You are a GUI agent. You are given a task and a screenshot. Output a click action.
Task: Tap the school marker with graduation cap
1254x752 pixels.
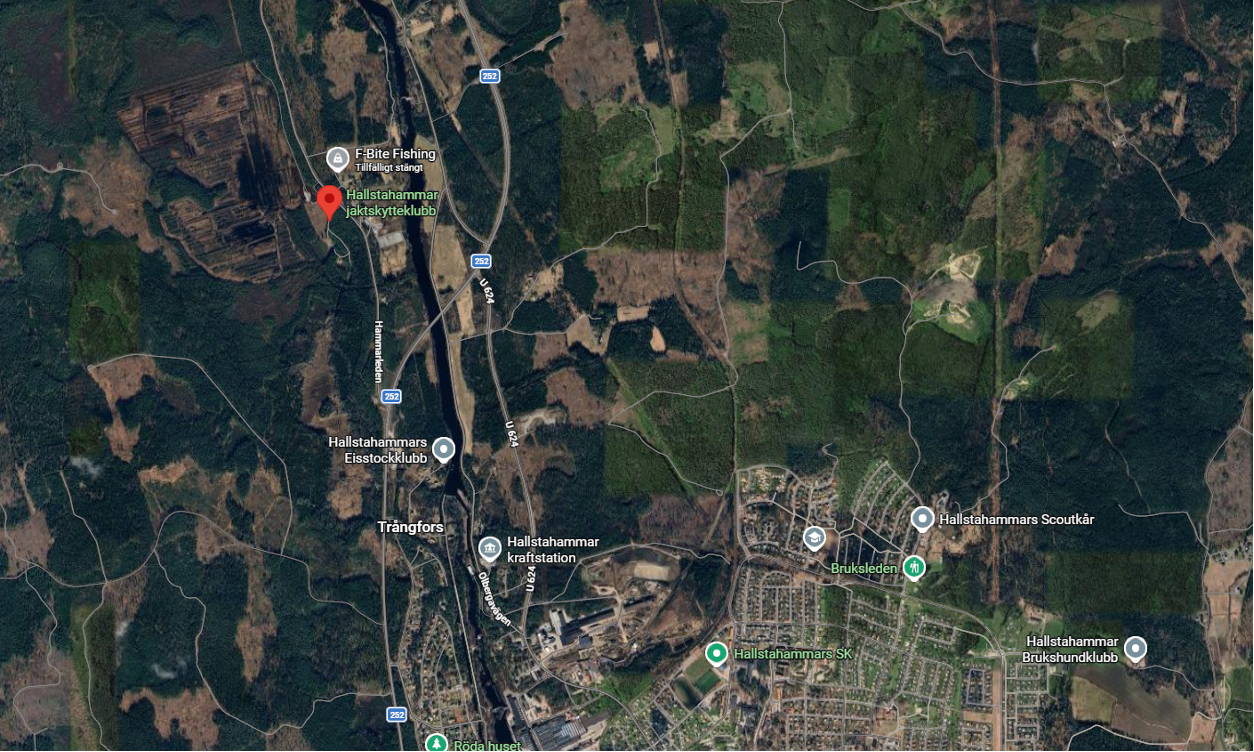coord(814,538)
